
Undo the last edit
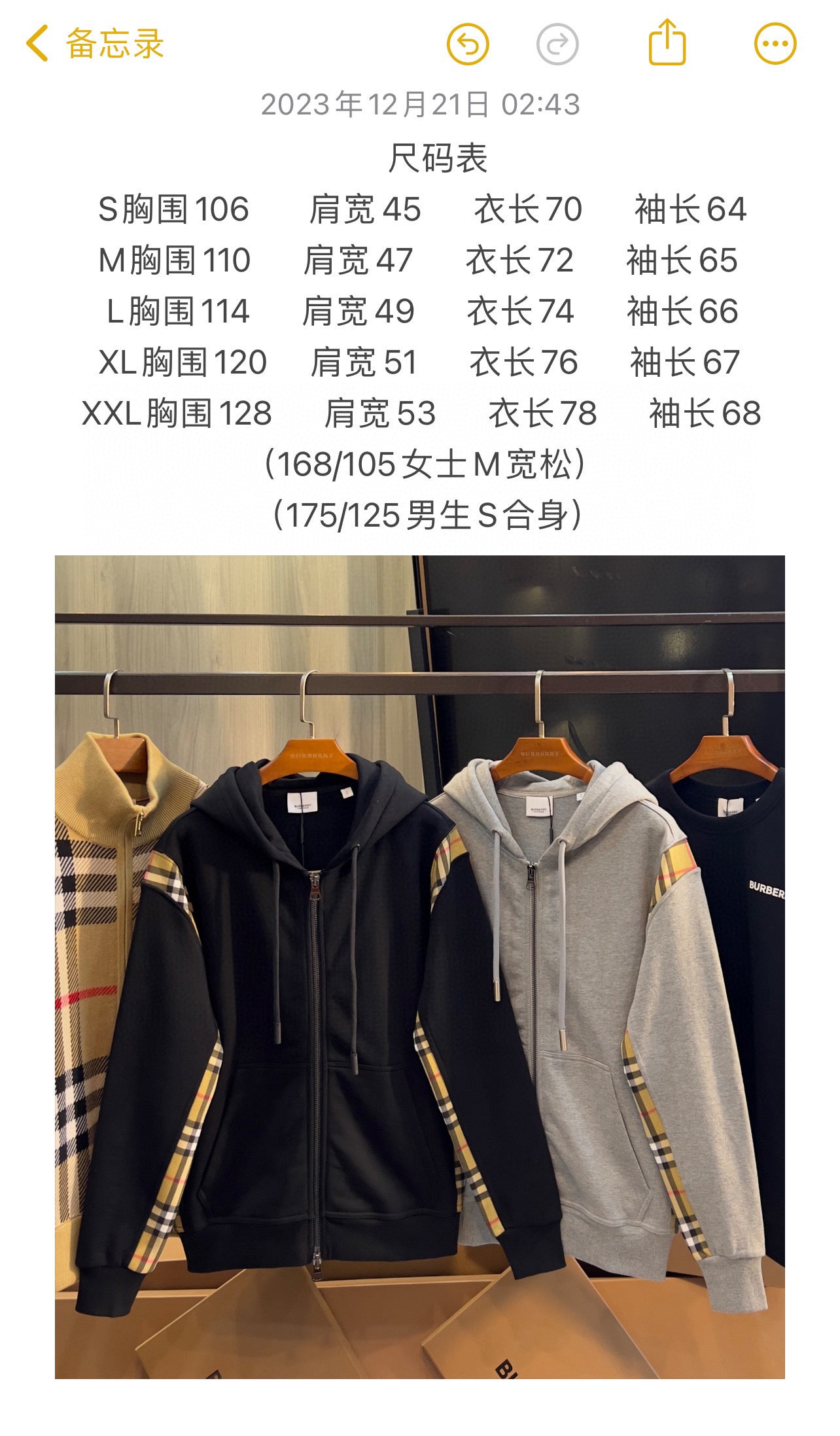point(468,44)
